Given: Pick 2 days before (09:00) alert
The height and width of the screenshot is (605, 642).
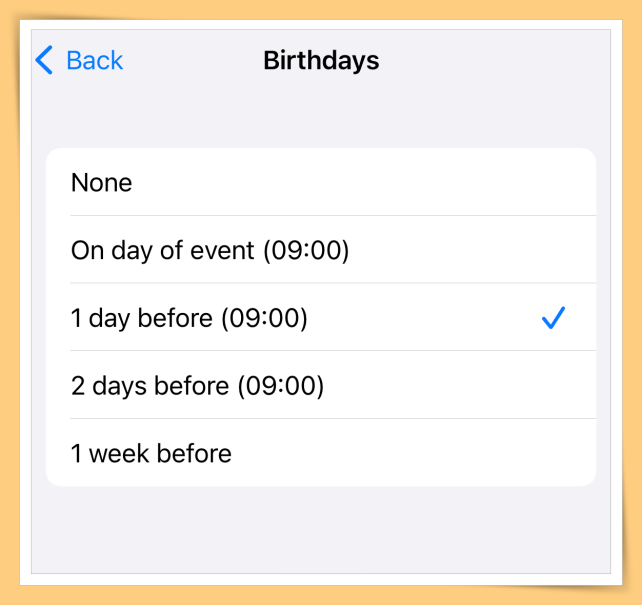Looking at the screenshot, I should (320, 386).
